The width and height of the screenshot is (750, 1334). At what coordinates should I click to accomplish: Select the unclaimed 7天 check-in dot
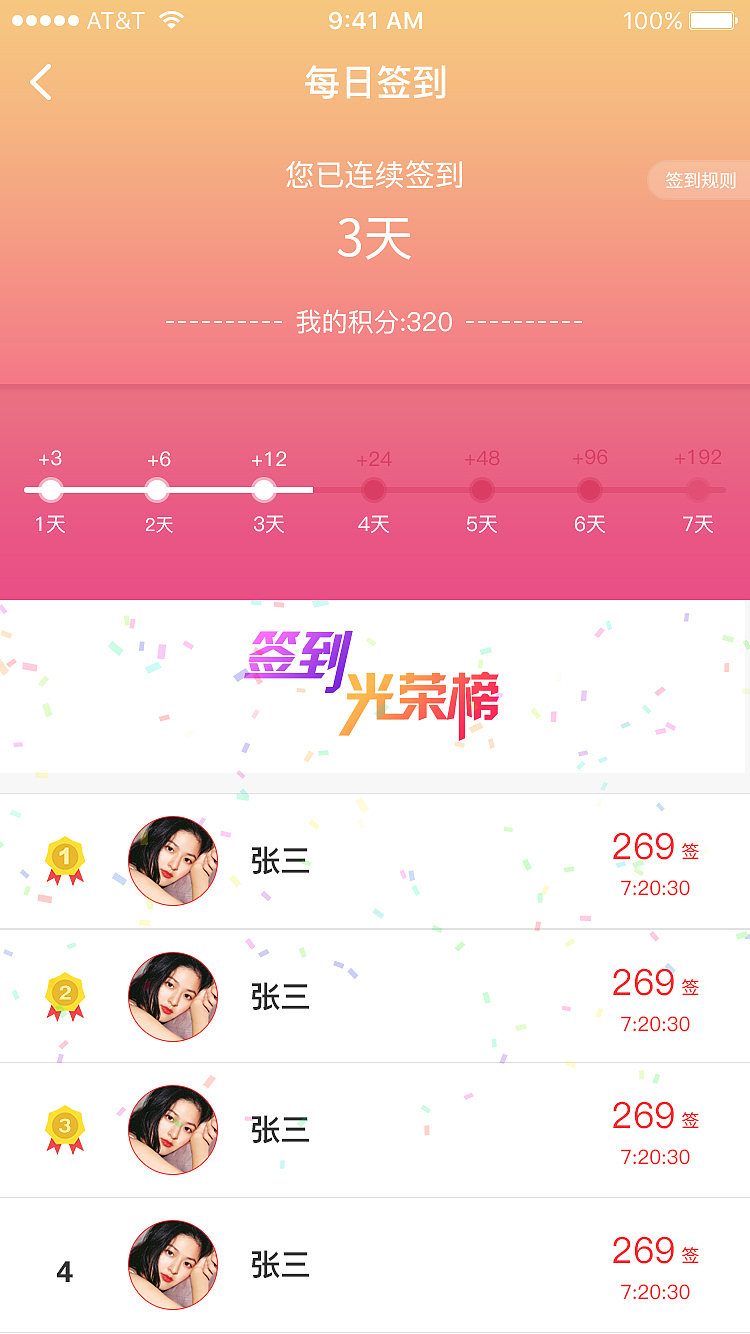point(698,490)
